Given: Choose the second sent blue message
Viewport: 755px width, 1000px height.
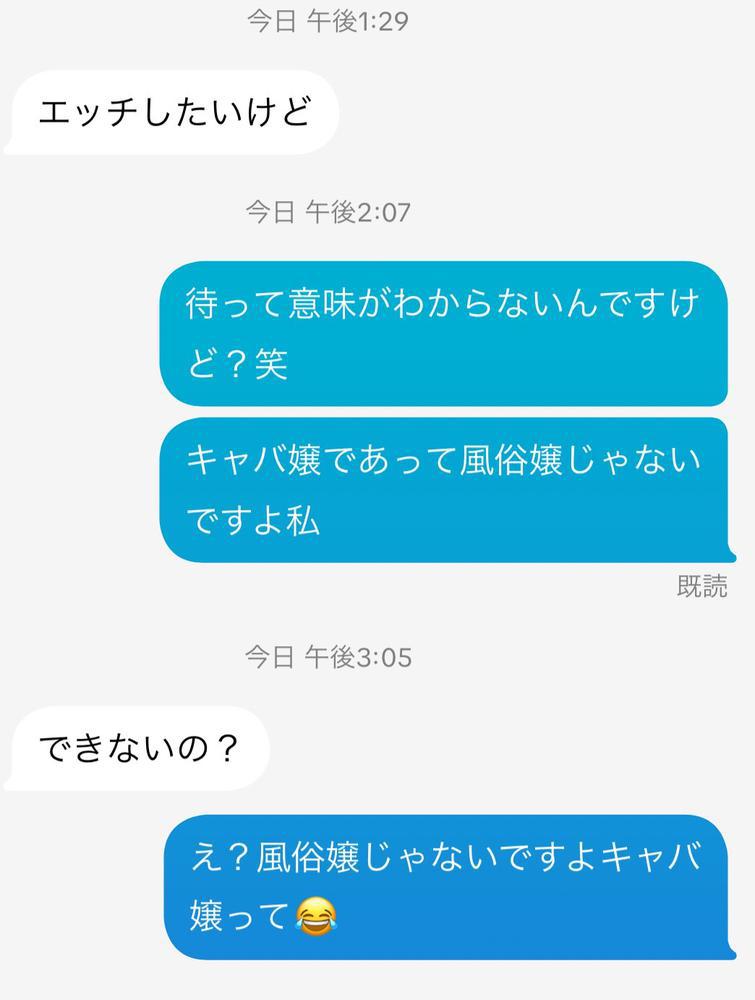Looking at the screenshot, I should (446, 487).
